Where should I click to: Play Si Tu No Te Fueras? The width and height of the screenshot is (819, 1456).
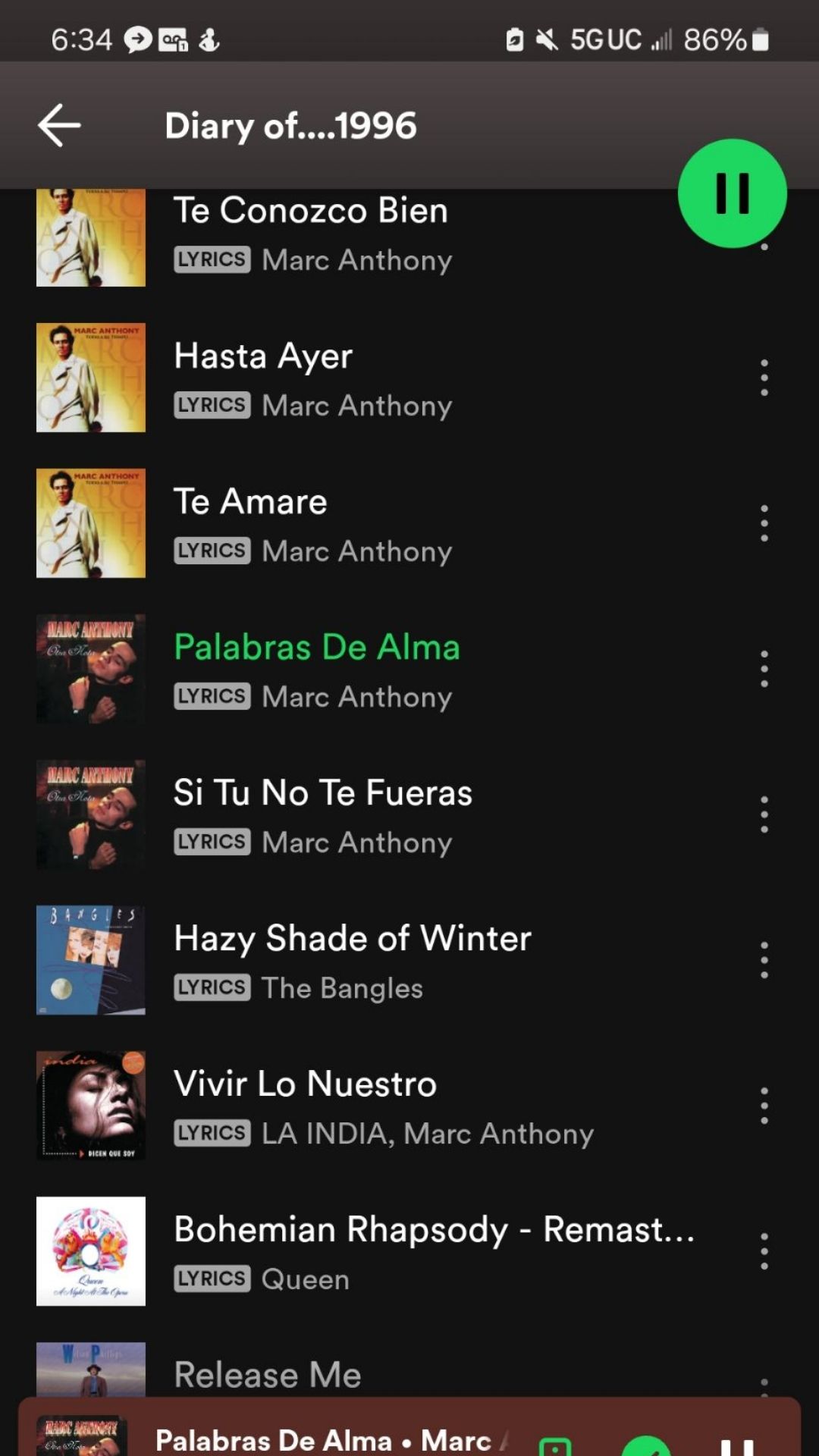click(322, 814)
